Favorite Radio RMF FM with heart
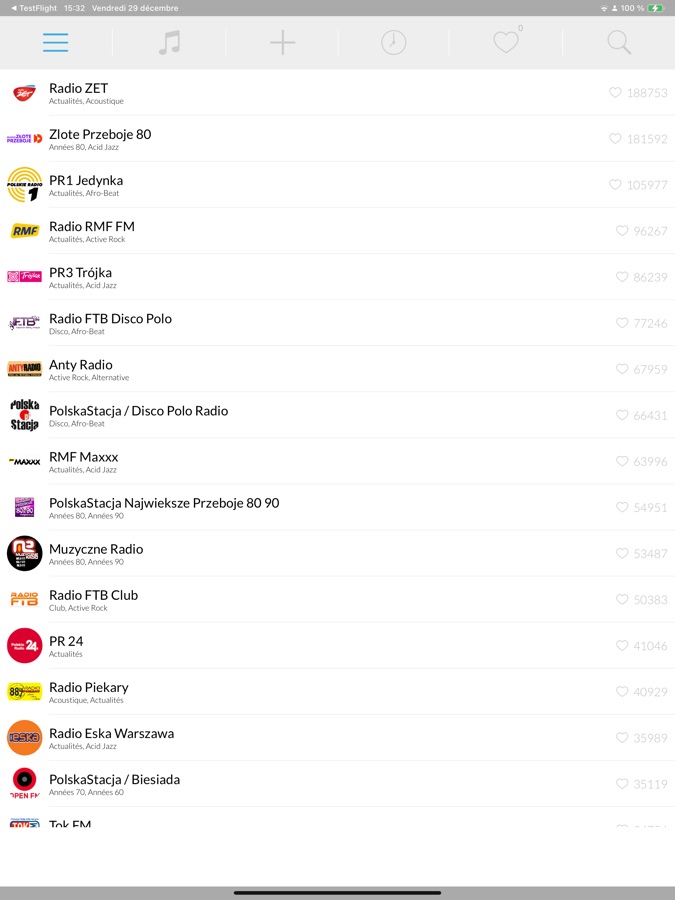Image resolution: width=675 pixels, height=900 pixels. click(622, 231)
